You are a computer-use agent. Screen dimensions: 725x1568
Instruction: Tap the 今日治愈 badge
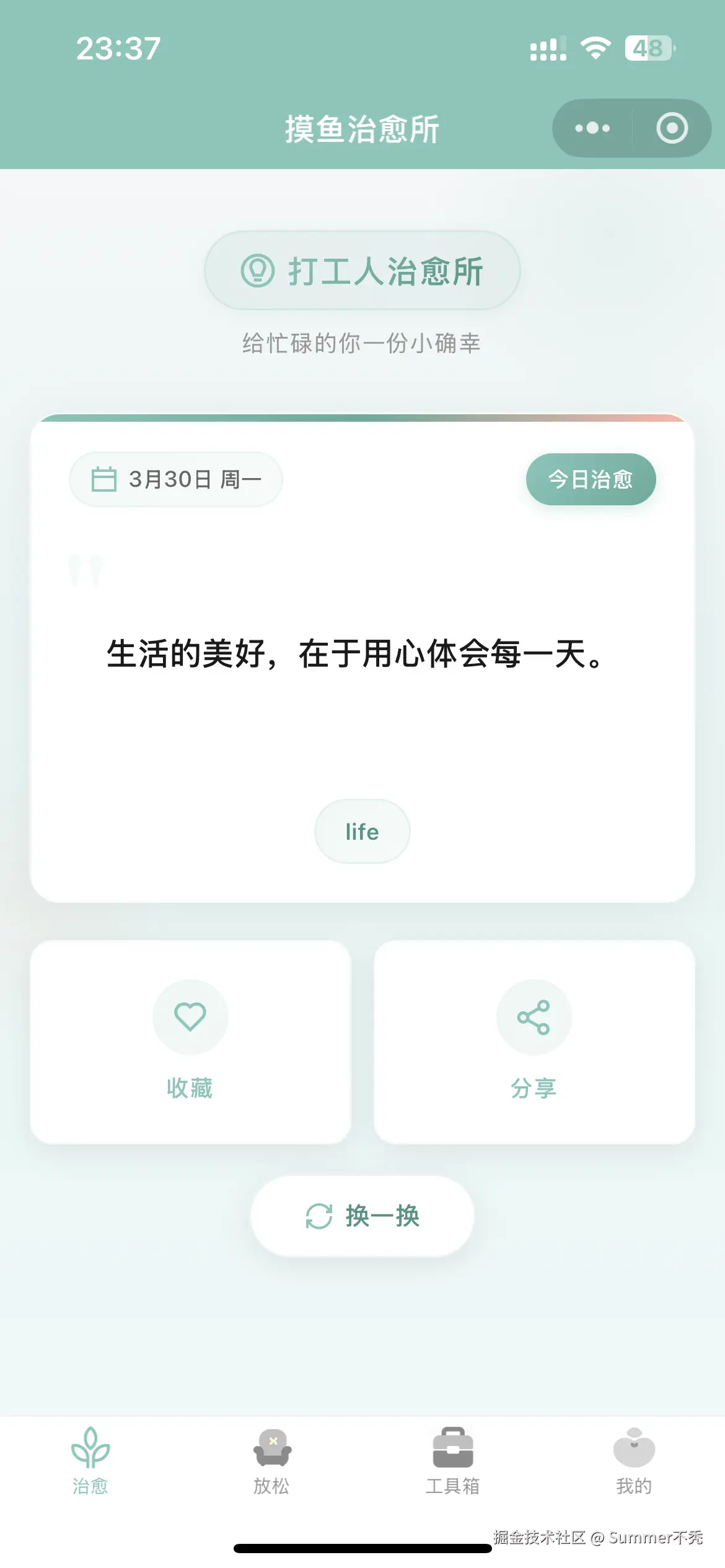pyautogui.click(x=591, y=479)
